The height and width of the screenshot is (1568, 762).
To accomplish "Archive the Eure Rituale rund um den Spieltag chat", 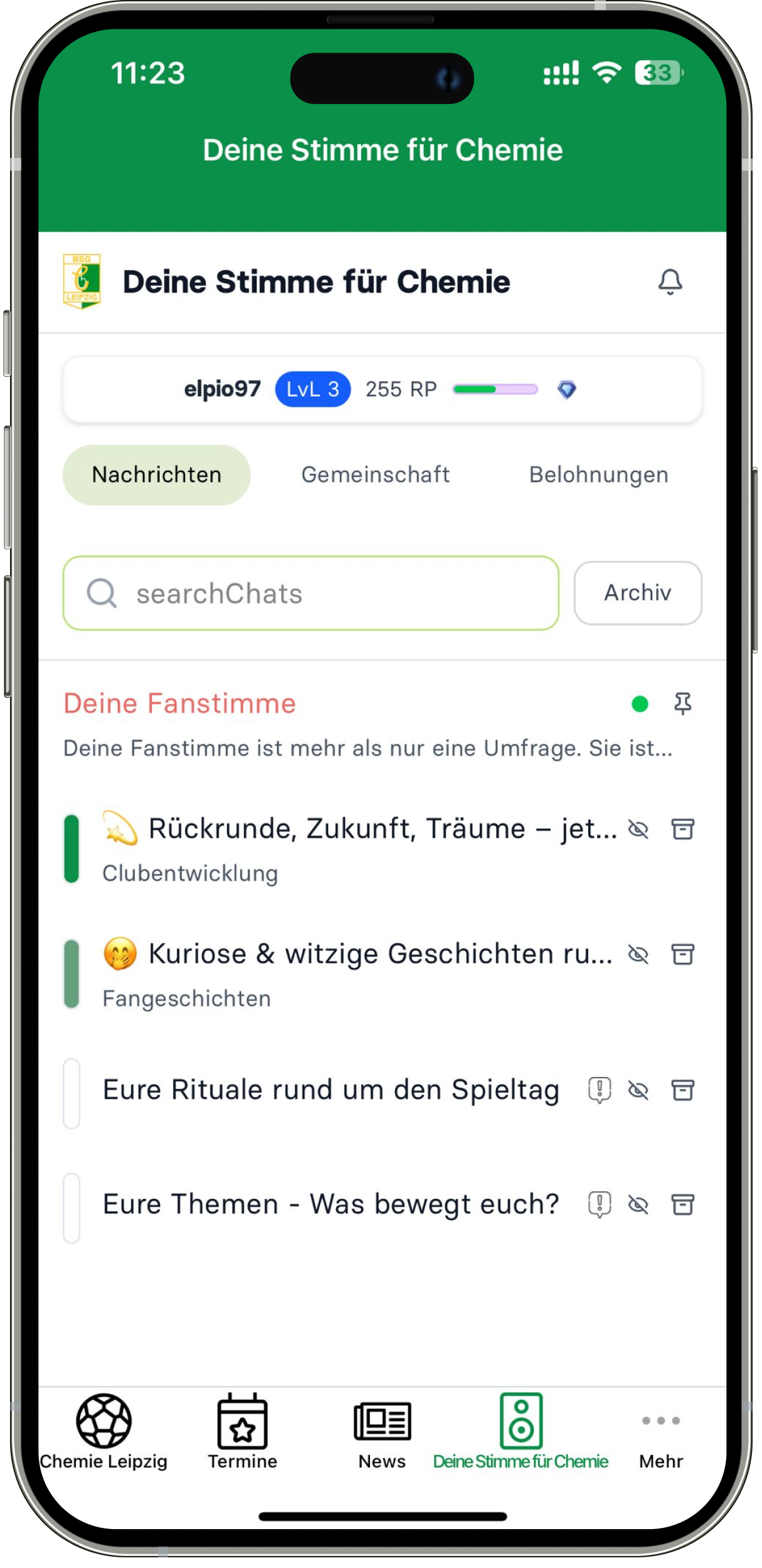I will 683,1090.
